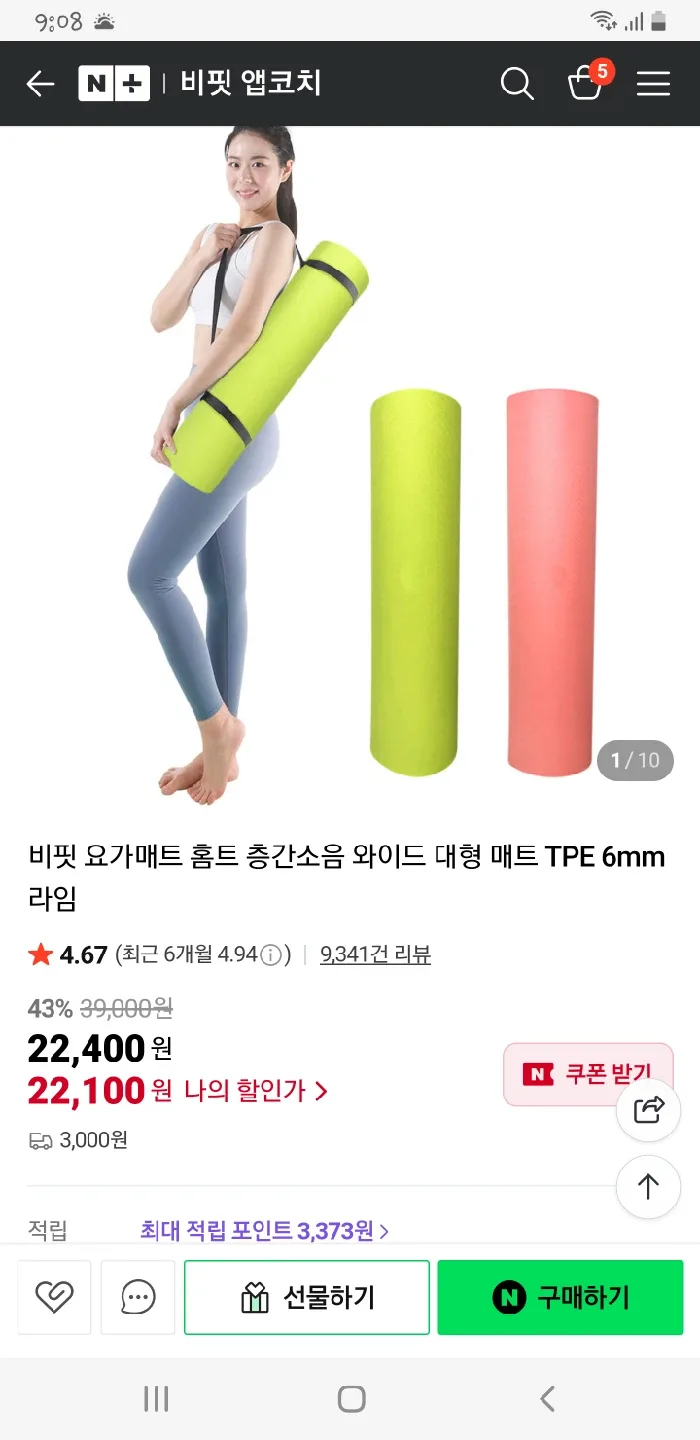Open the chat inquiry bubble

point(138,1297)
